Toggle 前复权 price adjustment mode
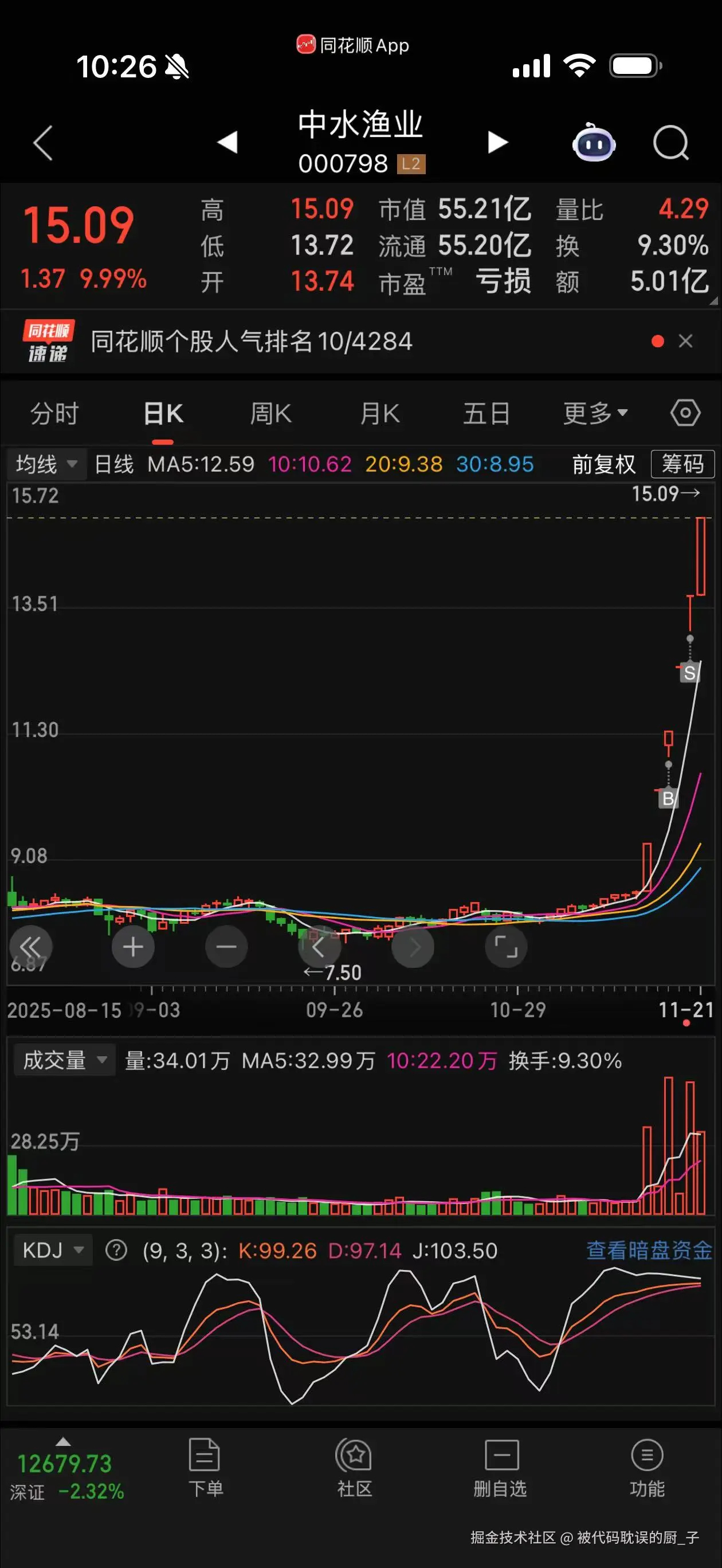Screen dimensions: 722x1568 pyautogui.click(x=603, y=464)
